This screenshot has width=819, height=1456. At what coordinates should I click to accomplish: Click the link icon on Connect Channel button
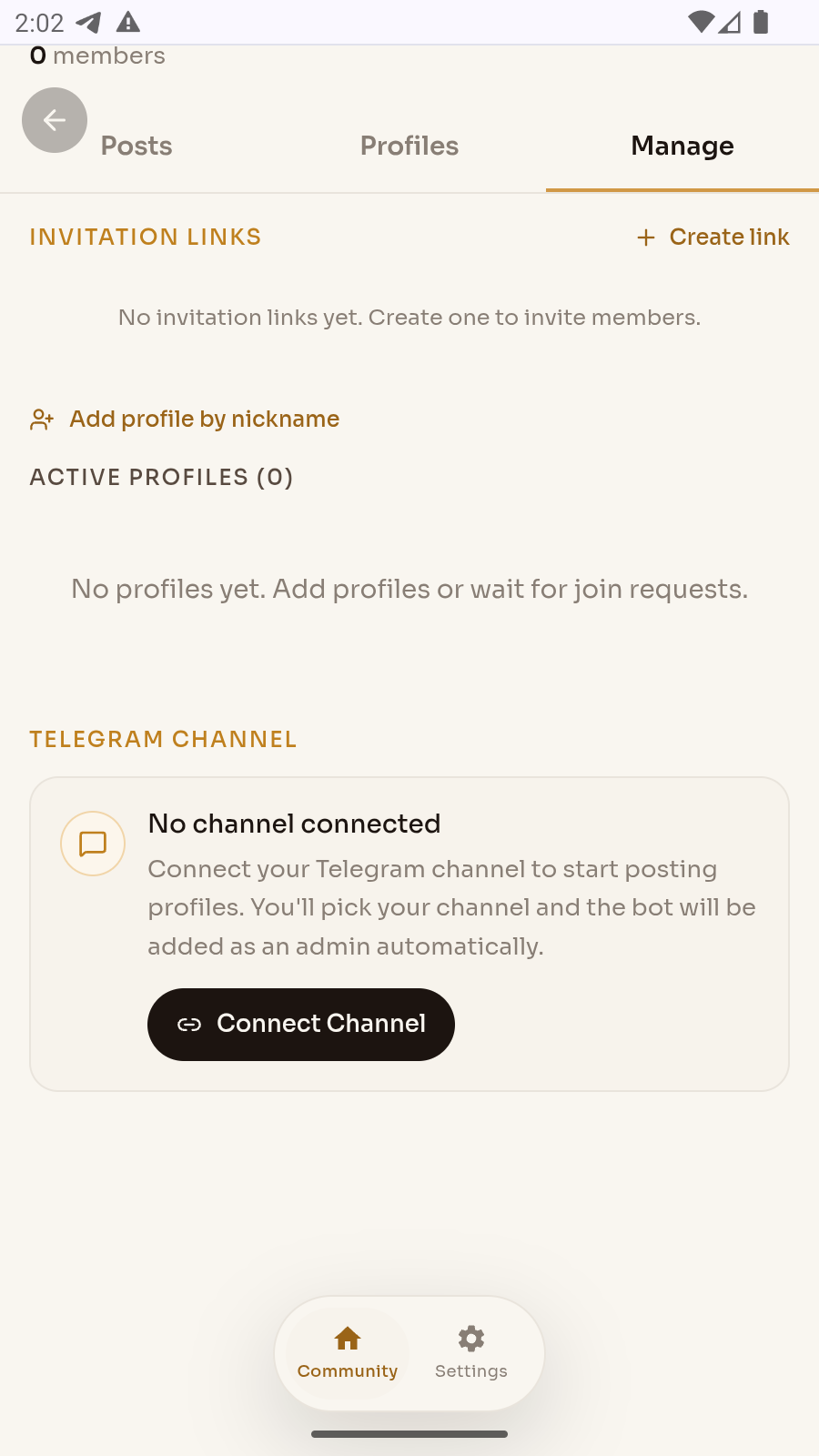pyautogui.click(x=189, y=1024)
